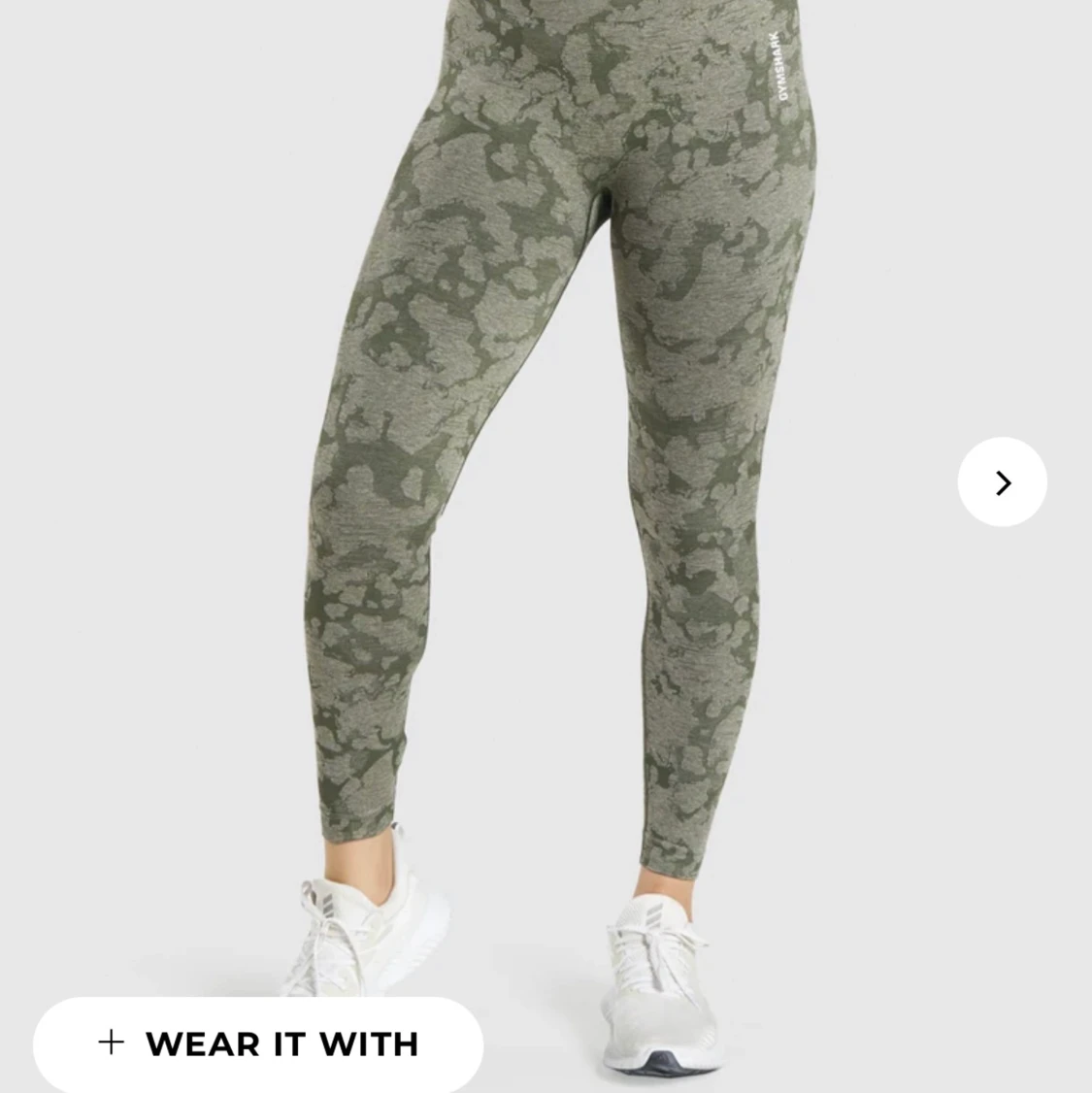The width and height of the screenshot is (1092, 1093).
Task: Advance to next product photo using arrow icon
Action: [1002, 481]
